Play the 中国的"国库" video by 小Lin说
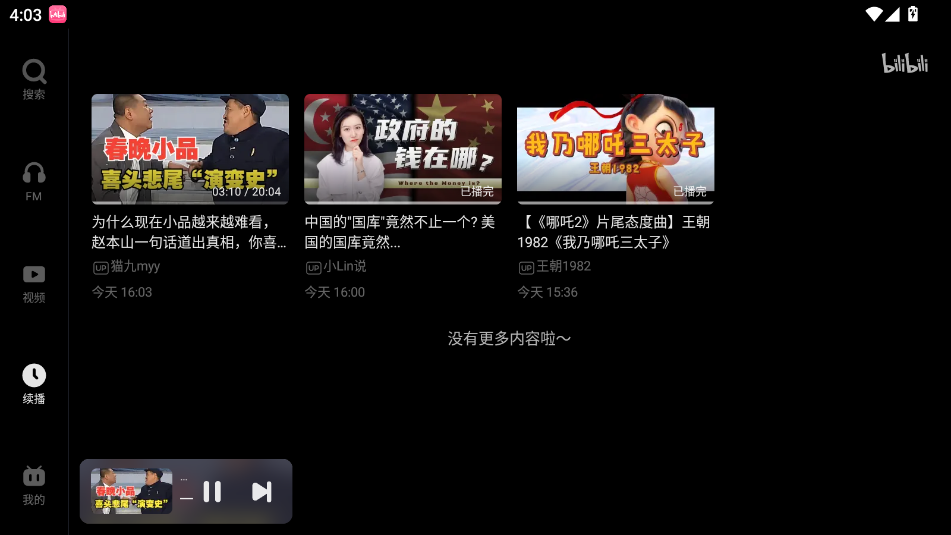This screenshot has height=535, width=951. 403,149
